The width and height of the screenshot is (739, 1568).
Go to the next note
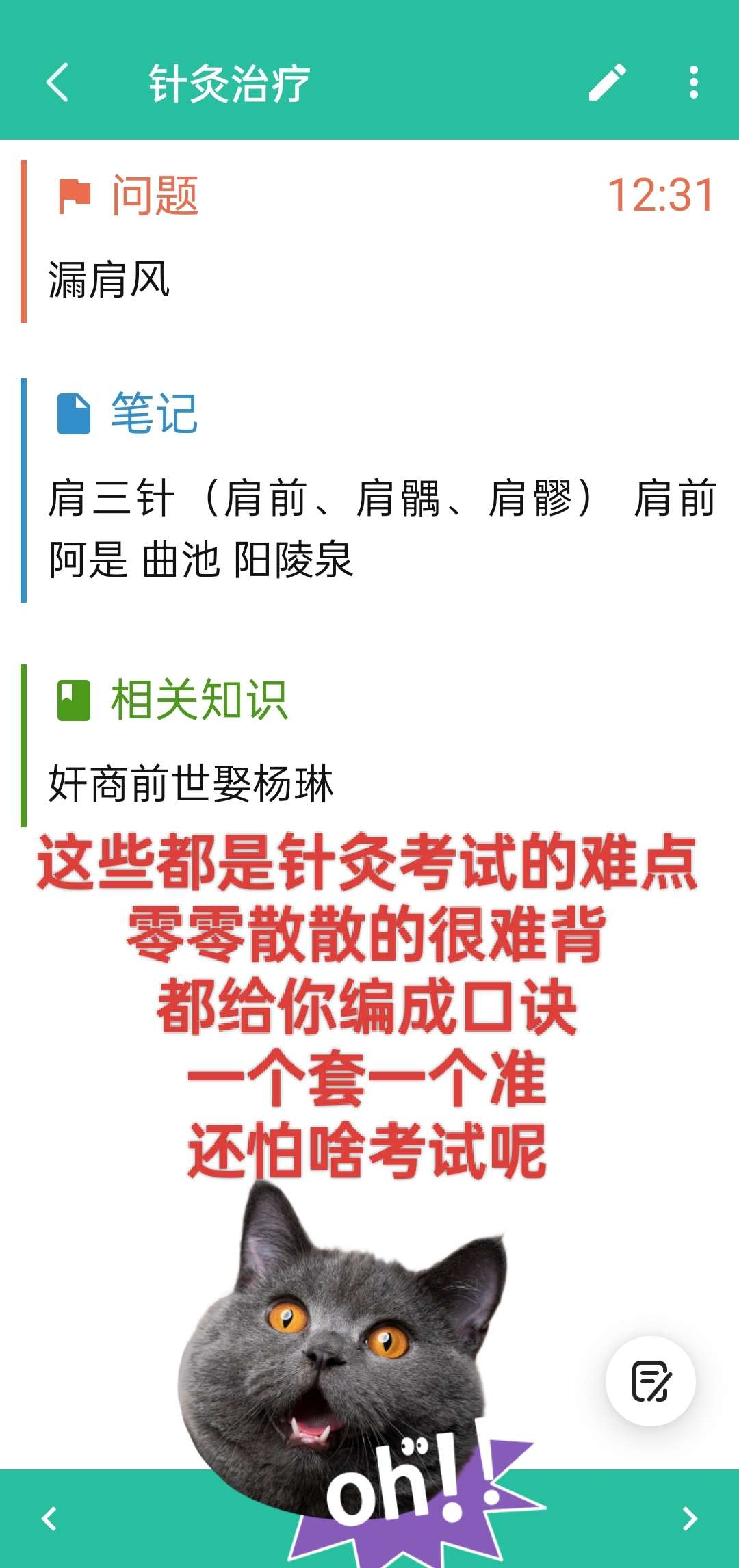coord(690,1518)
